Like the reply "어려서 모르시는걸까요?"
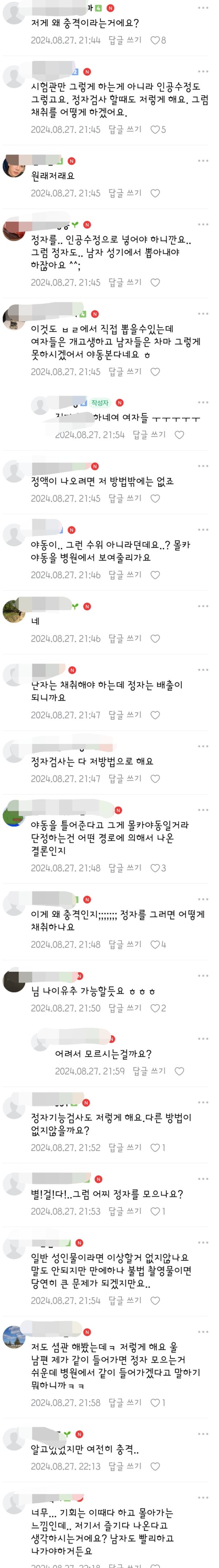Viewport: 219px width, 1568px height. (180, 1071)
